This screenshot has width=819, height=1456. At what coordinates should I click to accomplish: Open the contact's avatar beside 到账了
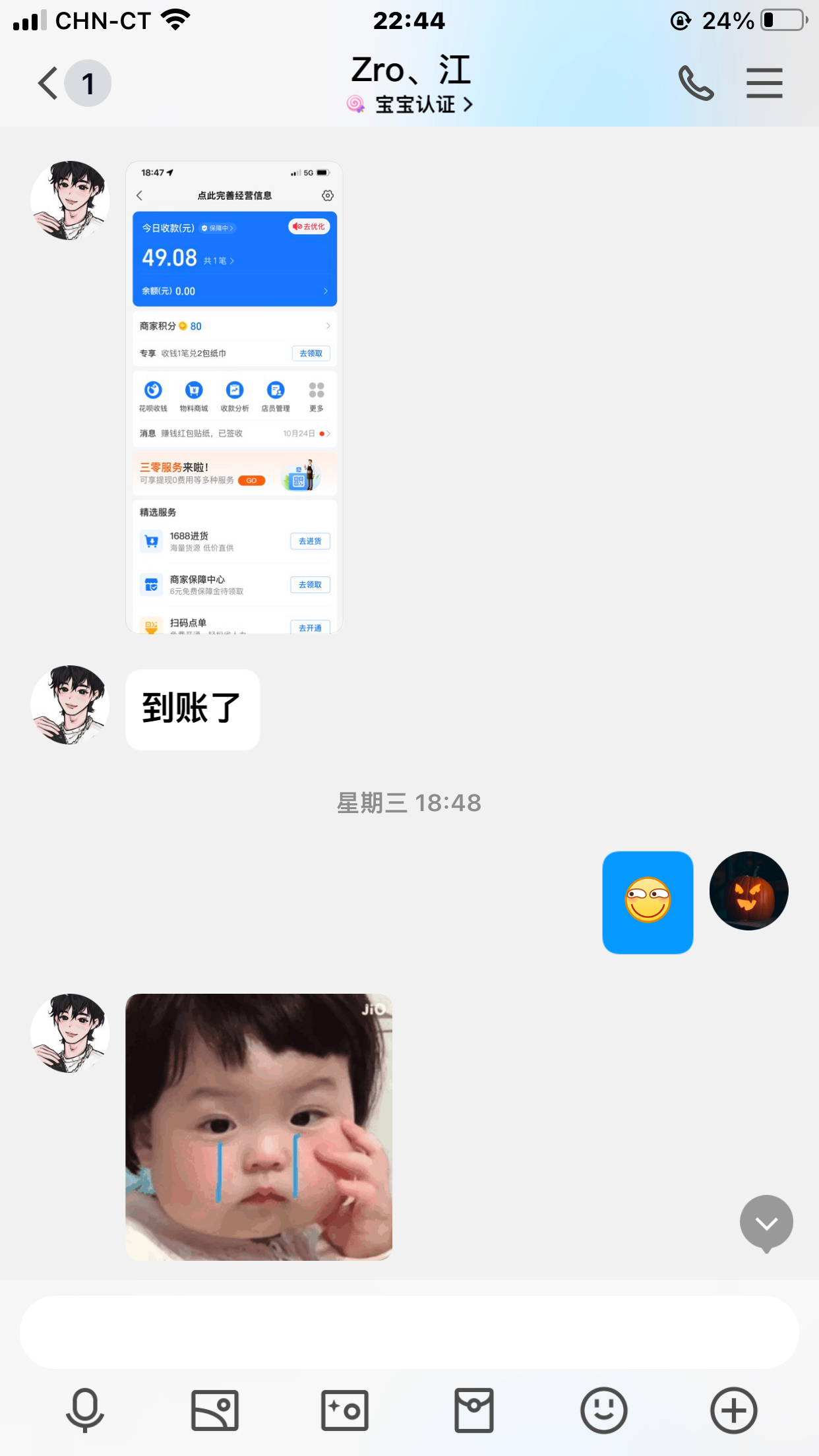(70, 705)
